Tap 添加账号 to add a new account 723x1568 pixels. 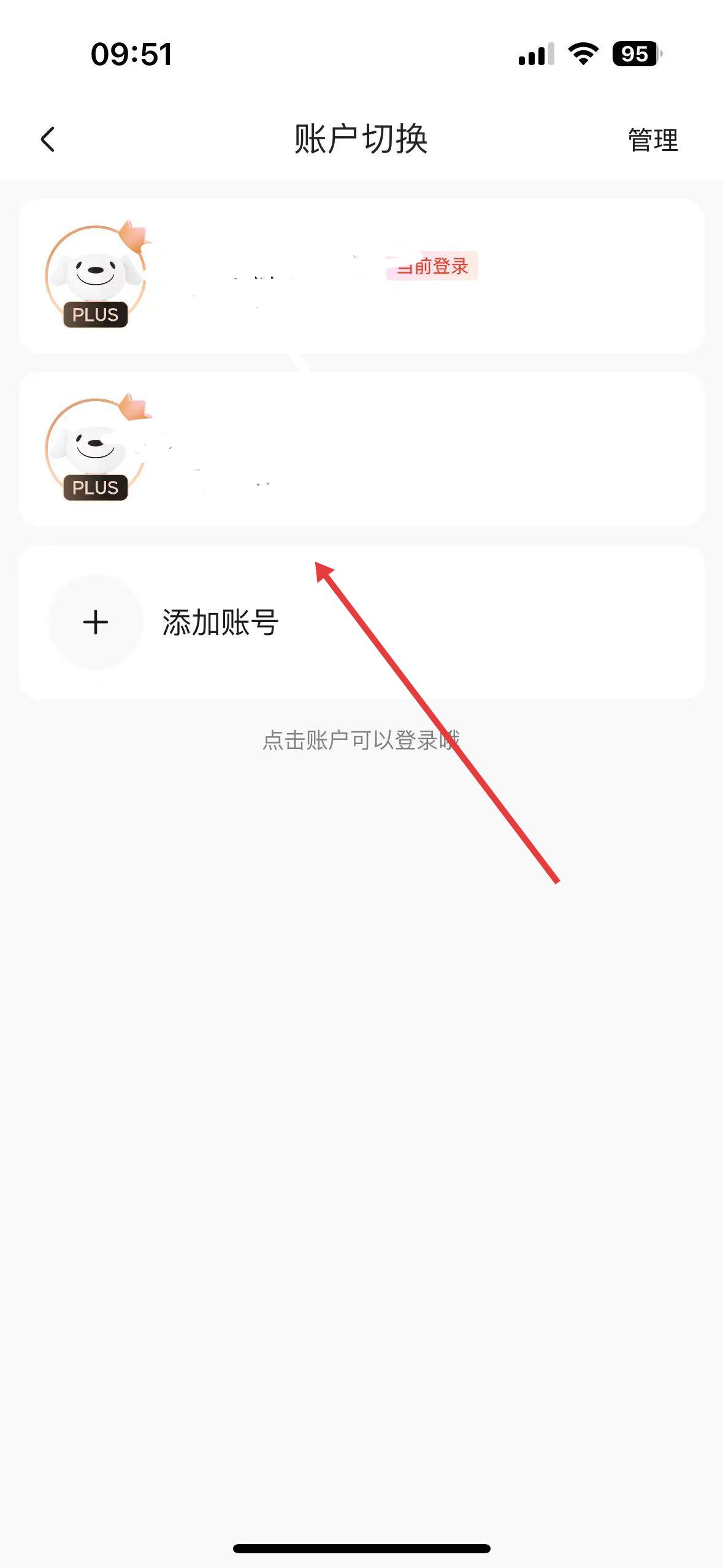pyautogui.click(x=220, y=622)
